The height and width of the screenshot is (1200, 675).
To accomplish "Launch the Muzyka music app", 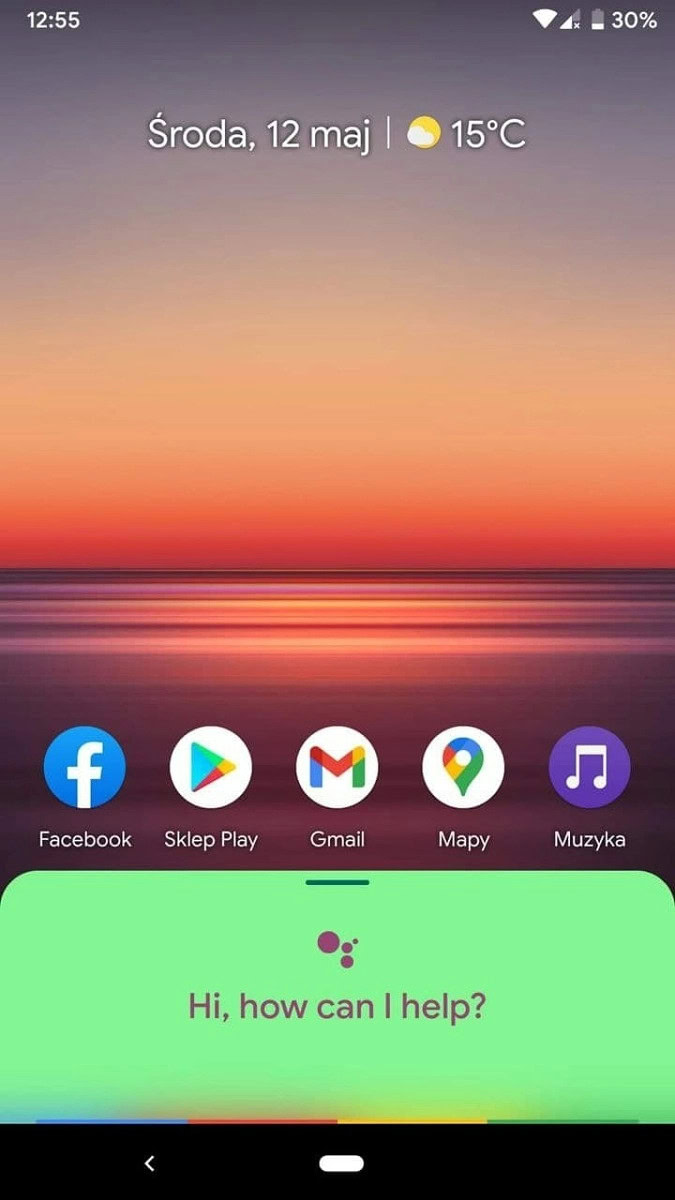I will click(x=590, y=768).
